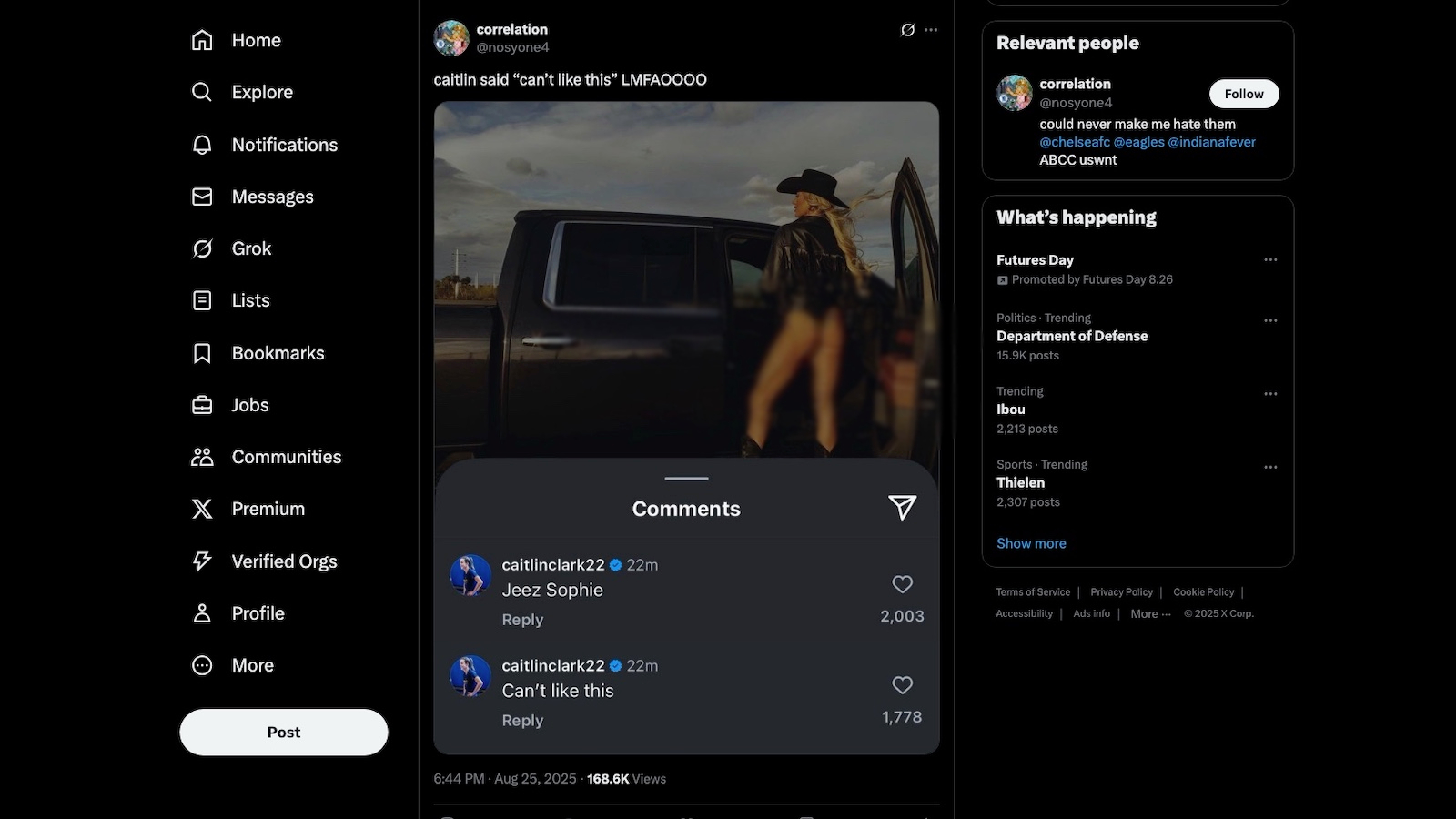Open the post's overflow menu
The width and height of the screenshot is (1456, 819).
[x=931, y=30]
